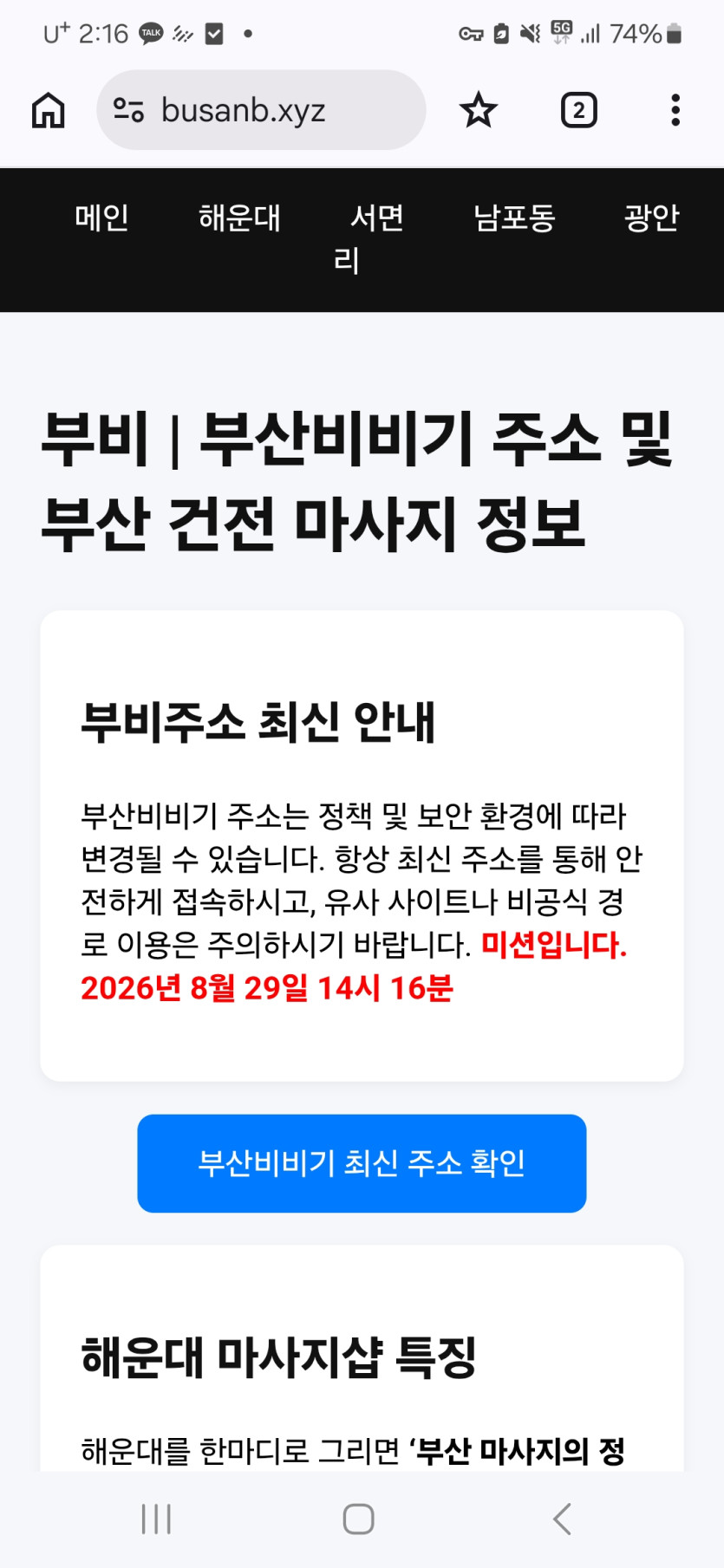
Task: Go back with the system back button
Action: 562,1519
